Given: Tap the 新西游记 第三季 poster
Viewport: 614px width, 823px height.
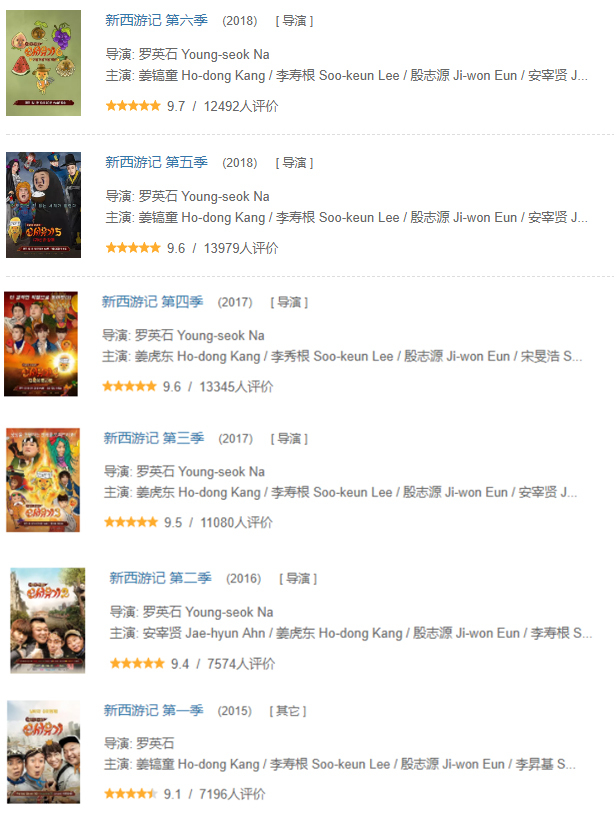Looking at the screenshot, I should [x=42, y=480].
